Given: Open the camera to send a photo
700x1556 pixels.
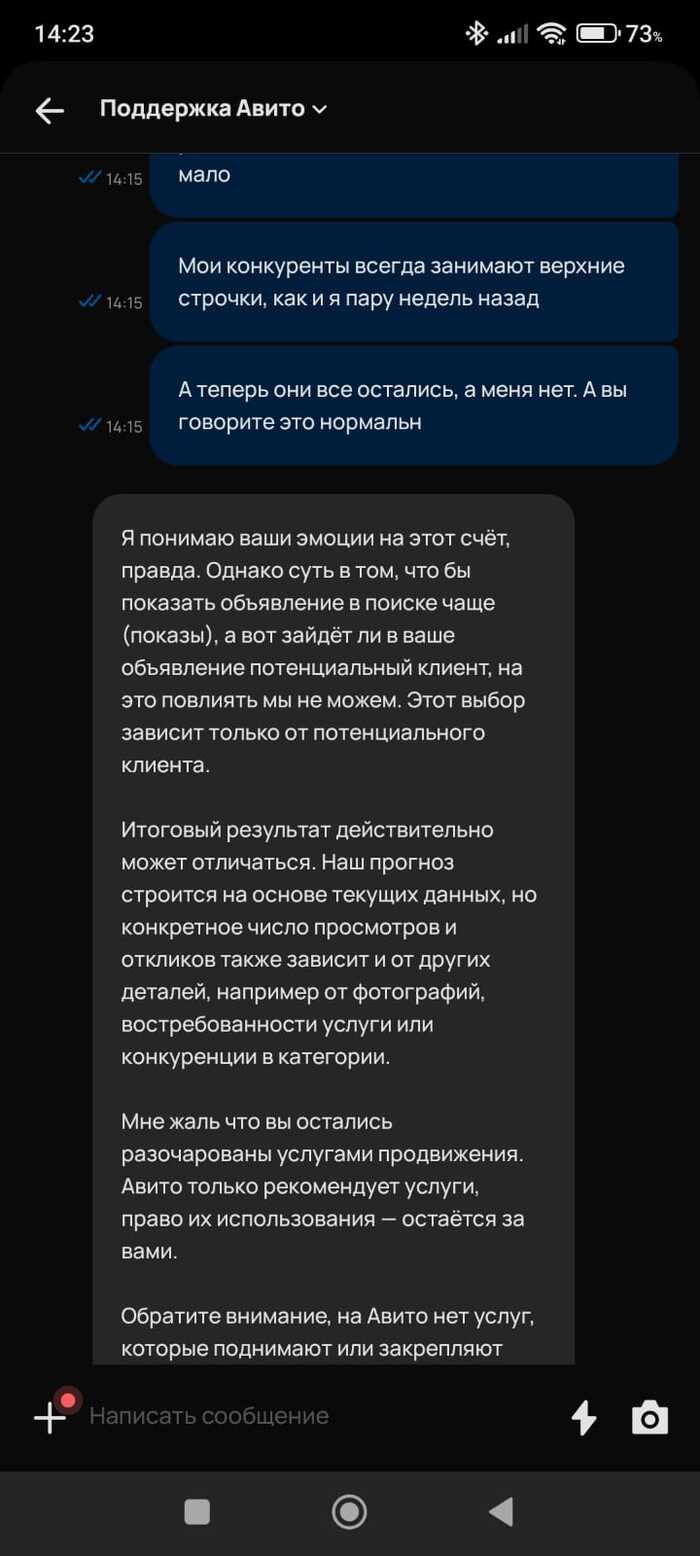Looking at the screenshot, I should pyautogui.click(x=649, y=1417).
